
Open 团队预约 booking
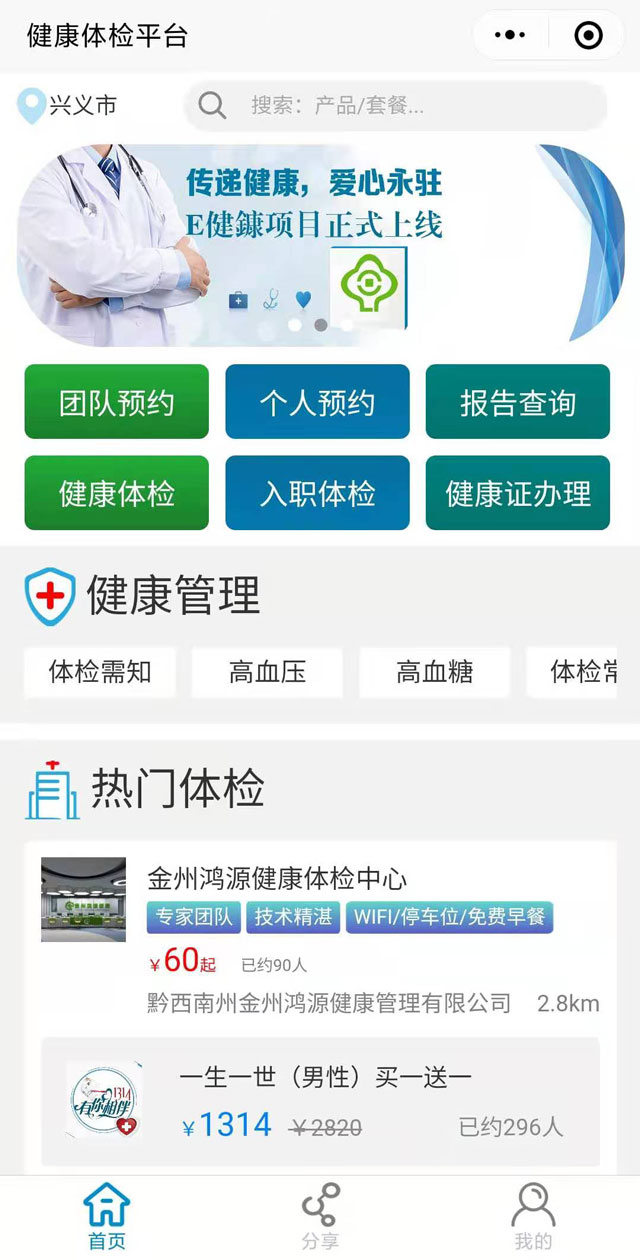117,402
